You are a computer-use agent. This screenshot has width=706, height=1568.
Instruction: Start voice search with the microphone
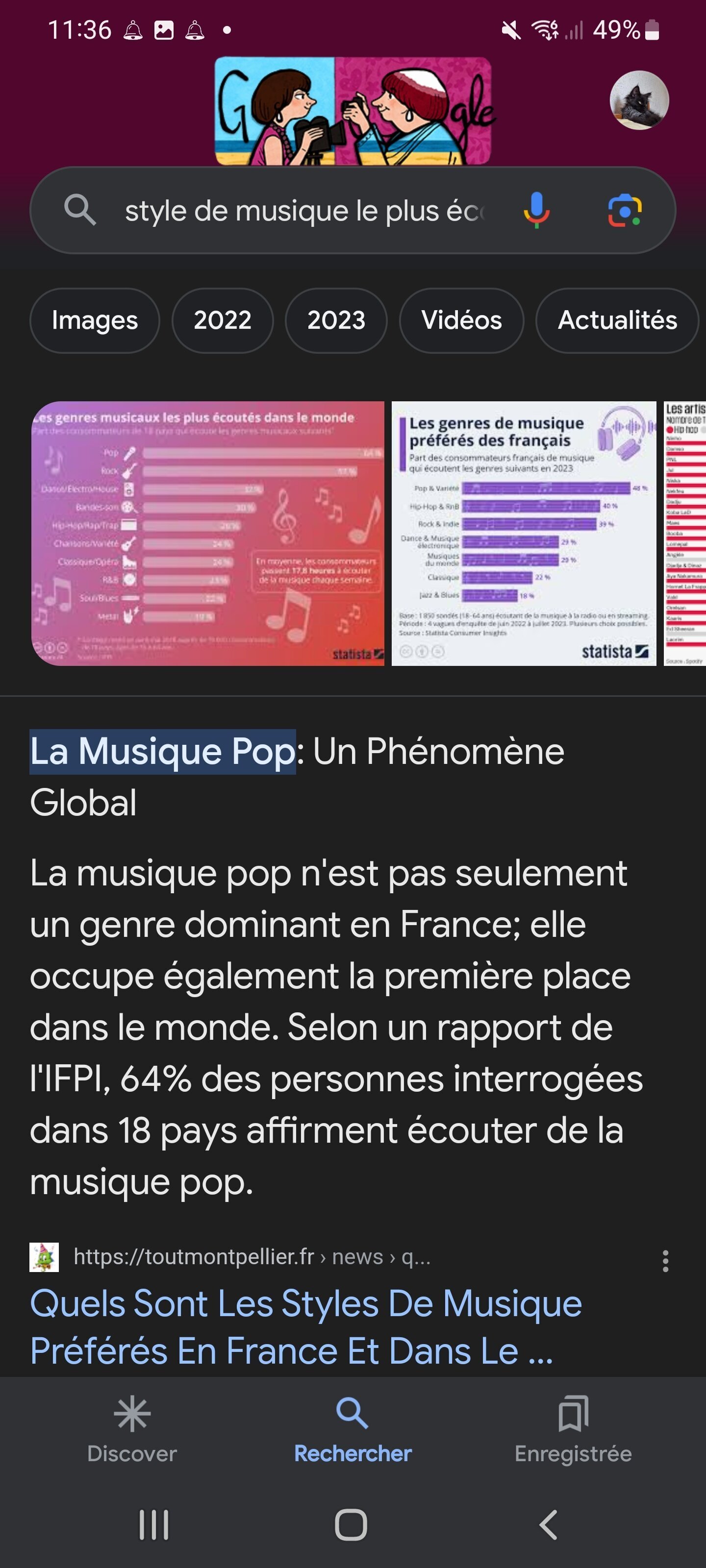(x=536, y=211)
